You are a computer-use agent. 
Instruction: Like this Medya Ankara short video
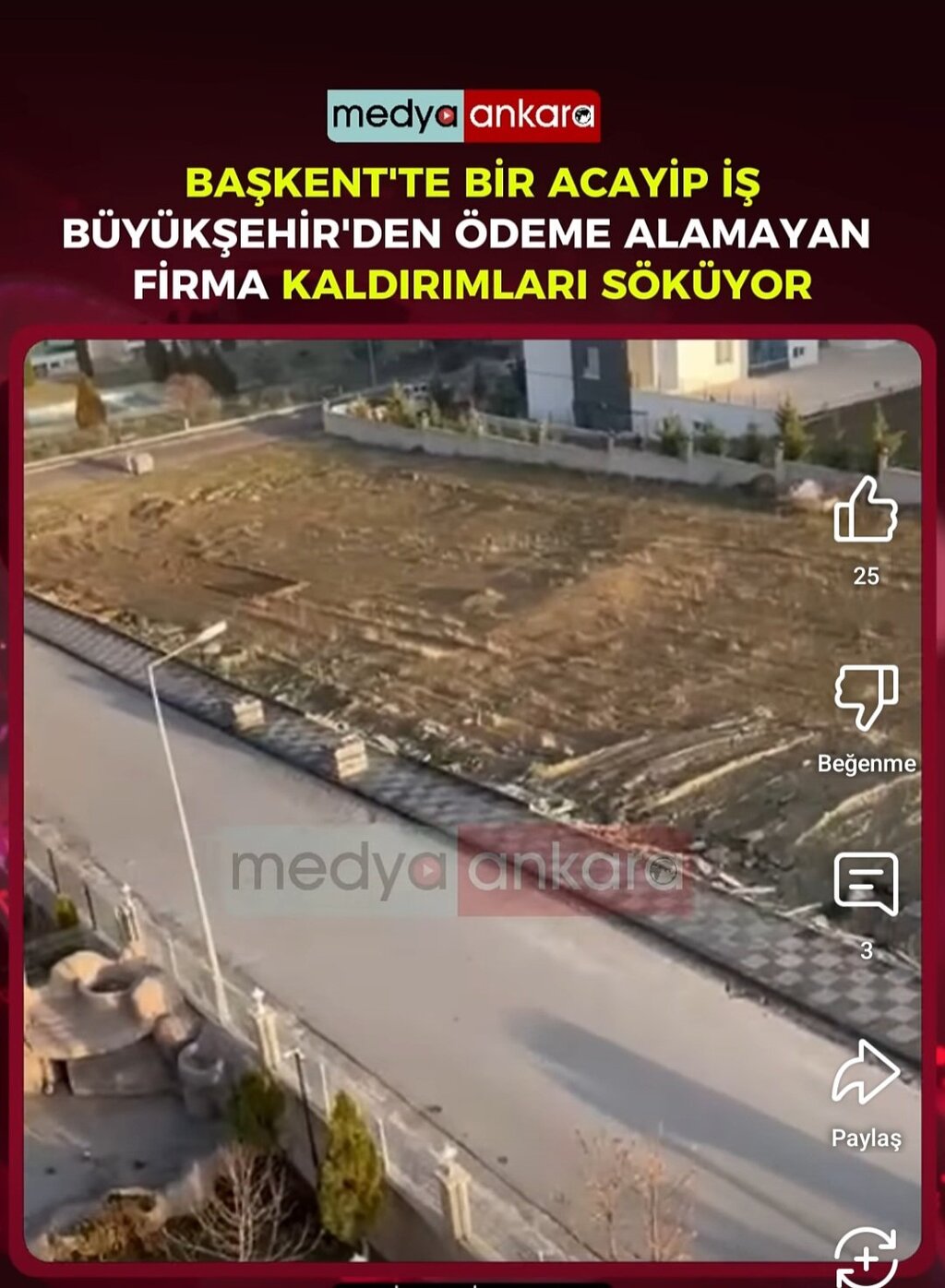(865, 510)
